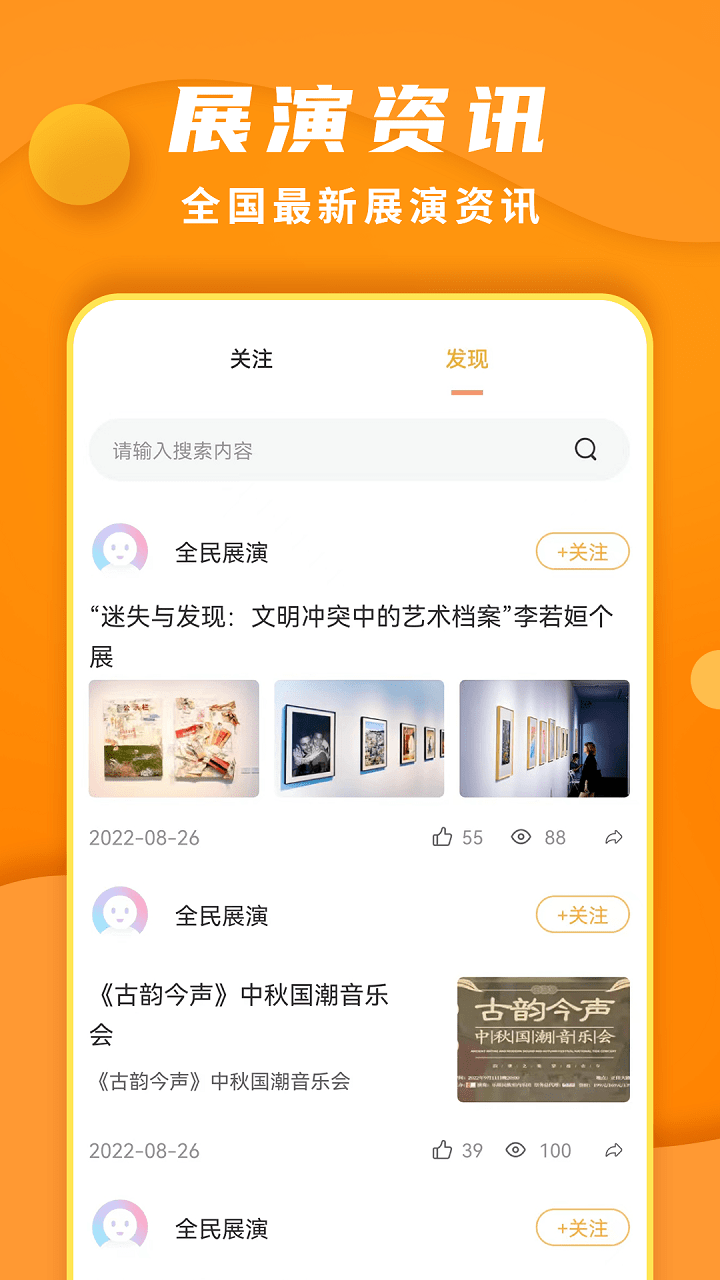
Task: Follow 全民展演 on the first post
Action: click(x=582, y=551)
